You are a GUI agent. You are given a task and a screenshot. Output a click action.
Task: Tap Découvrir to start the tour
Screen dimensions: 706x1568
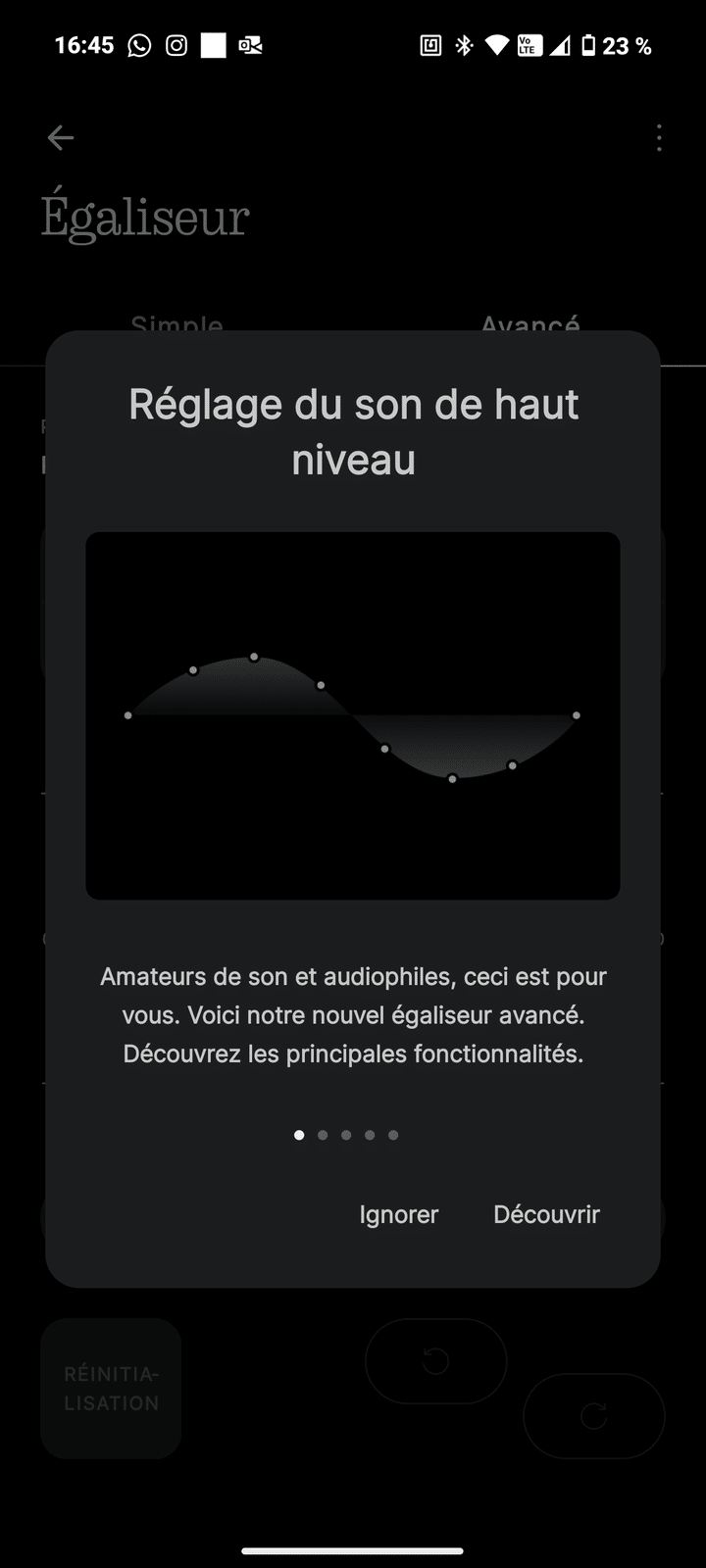point(546,1214)
